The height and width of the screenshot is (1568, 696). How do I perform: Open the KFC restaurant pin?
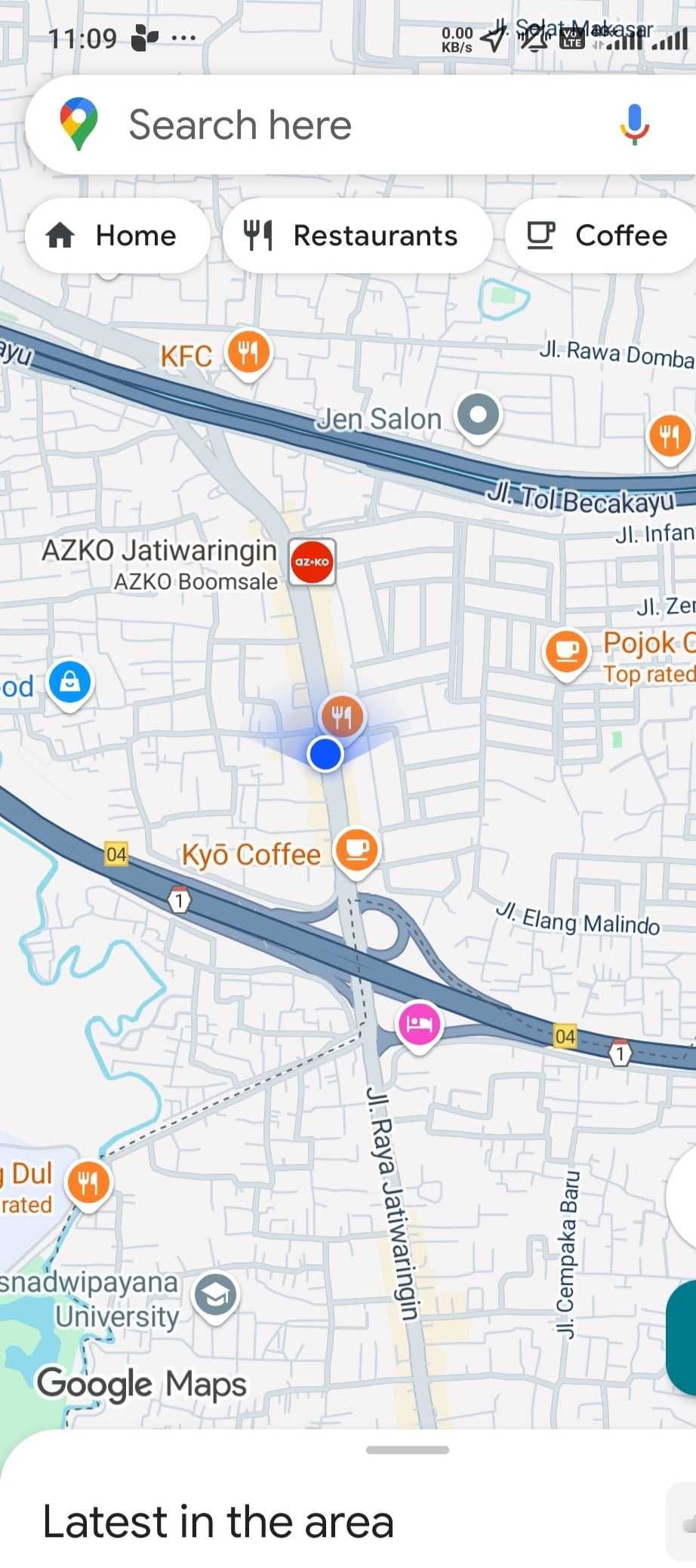(248, 352)
